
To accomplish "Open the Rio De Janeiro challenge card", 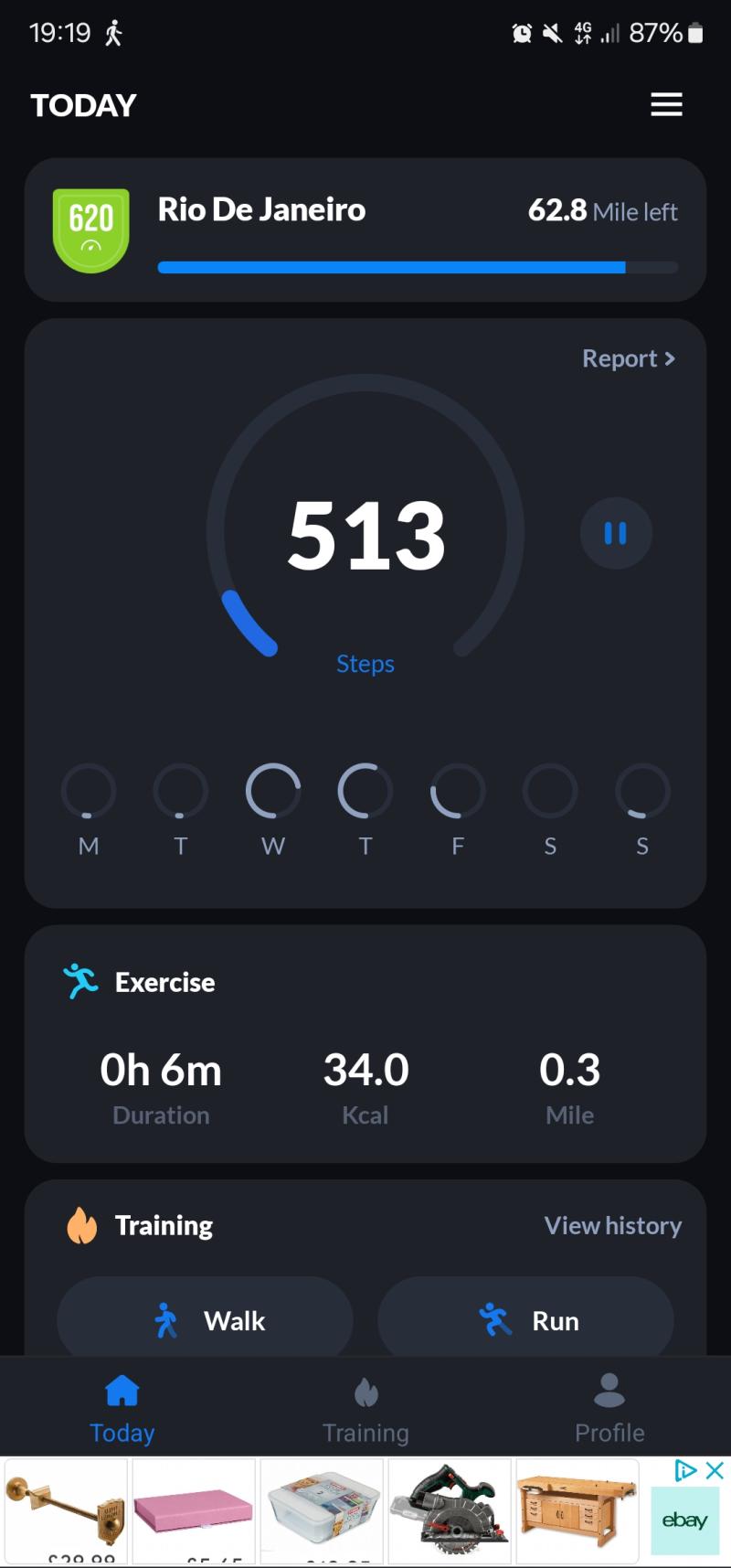I will point(365,229).
